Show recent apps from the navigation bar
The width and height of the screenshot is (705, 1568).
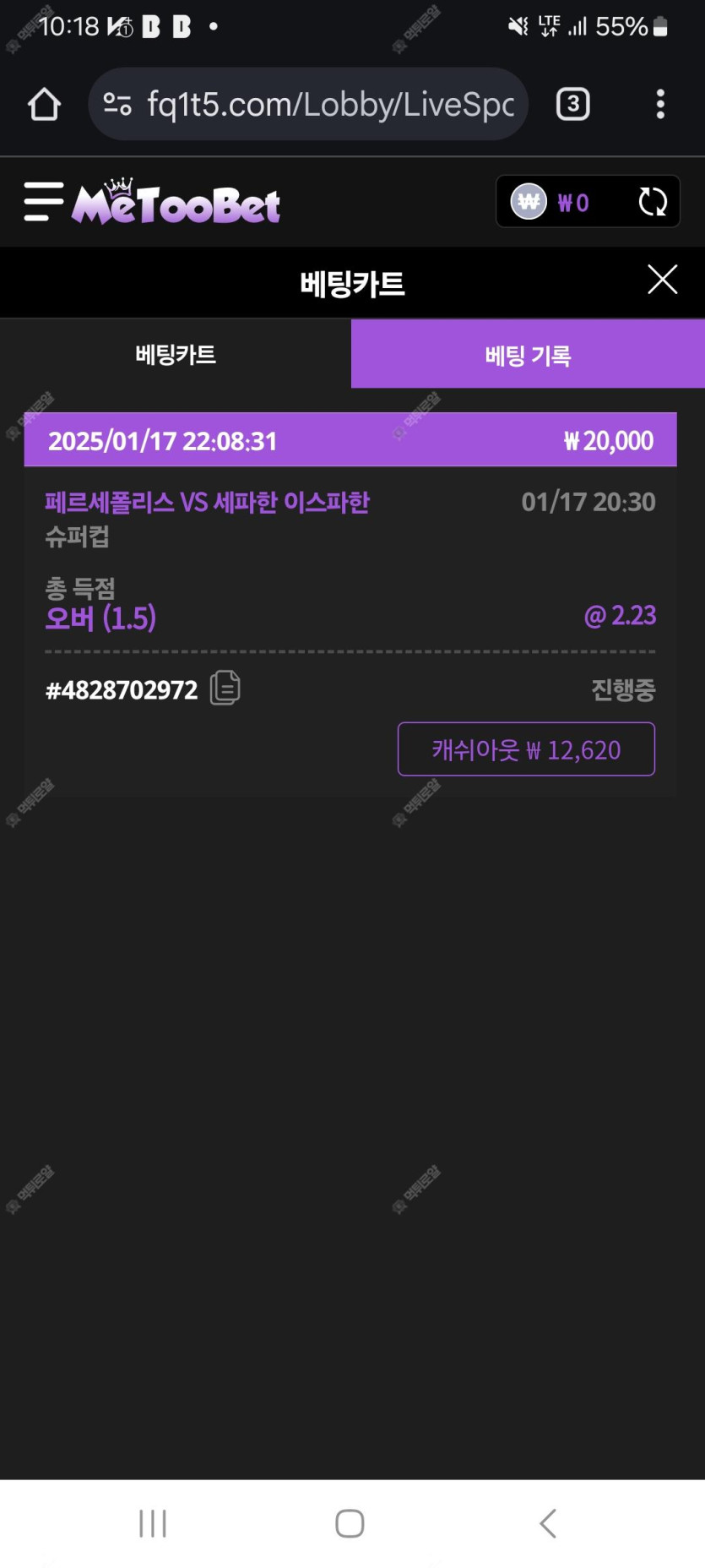tap(153, 1523)
